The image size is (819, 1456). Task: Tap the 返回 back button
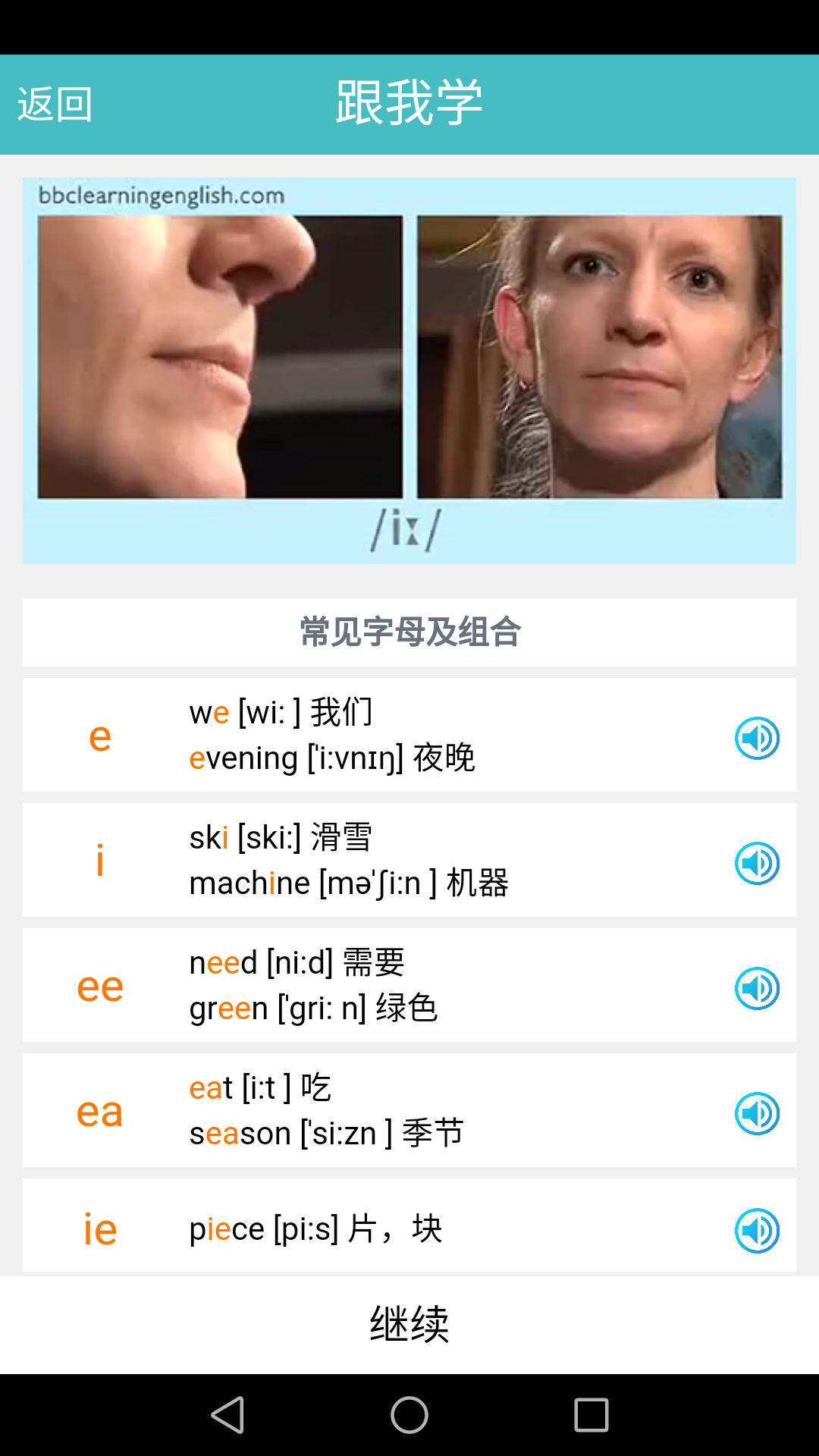point(54,104)
